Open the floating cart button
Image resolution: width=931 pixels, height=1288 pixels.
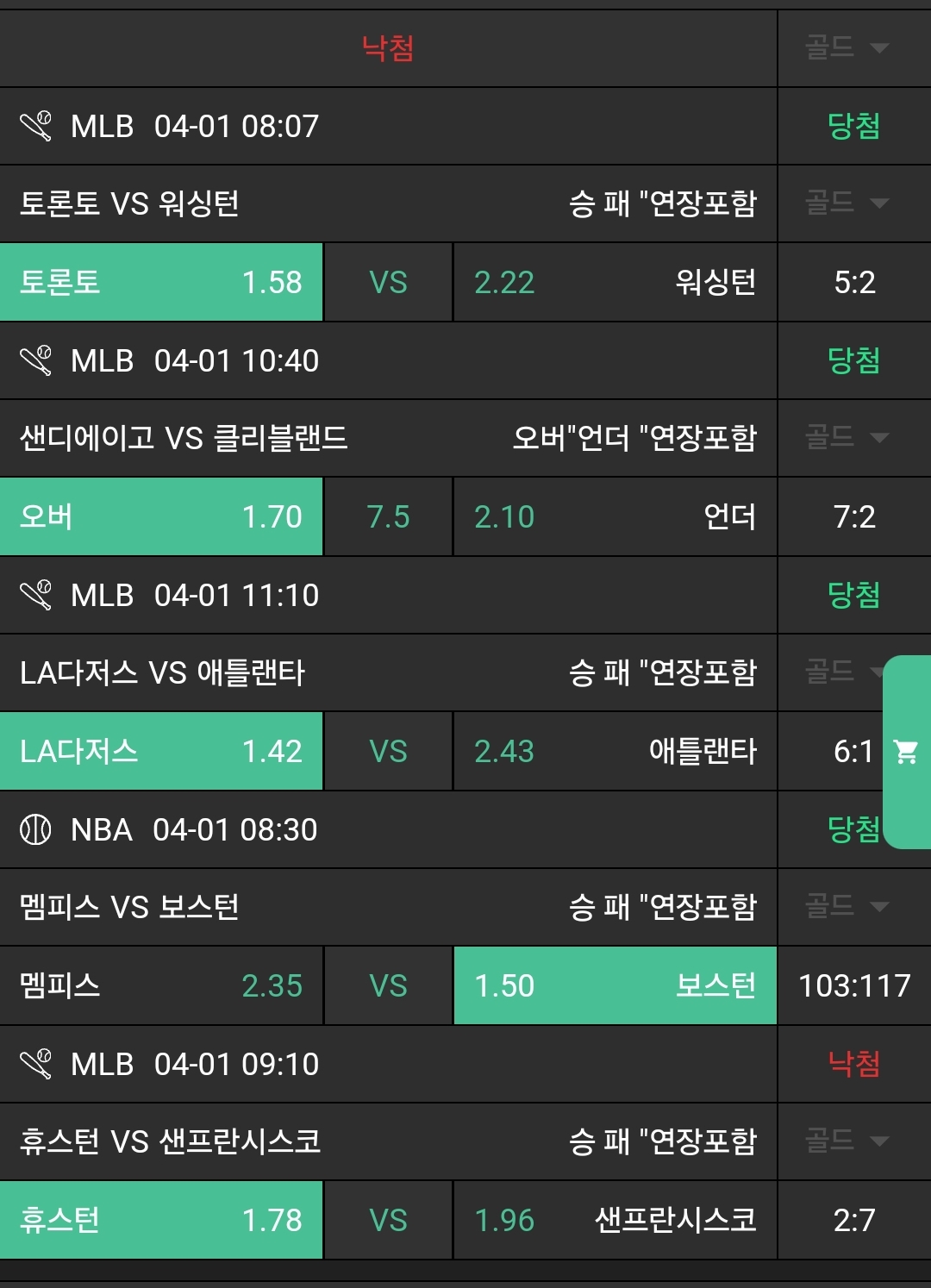point(906,752)
